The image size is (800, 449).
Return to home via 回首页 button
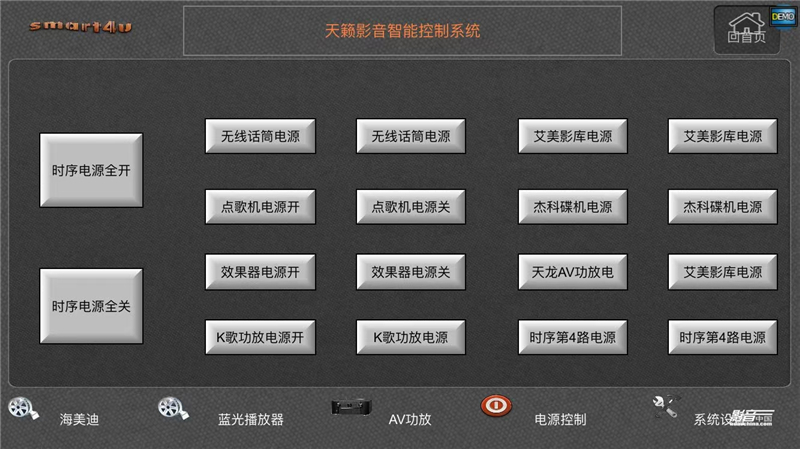coord(746,28)
